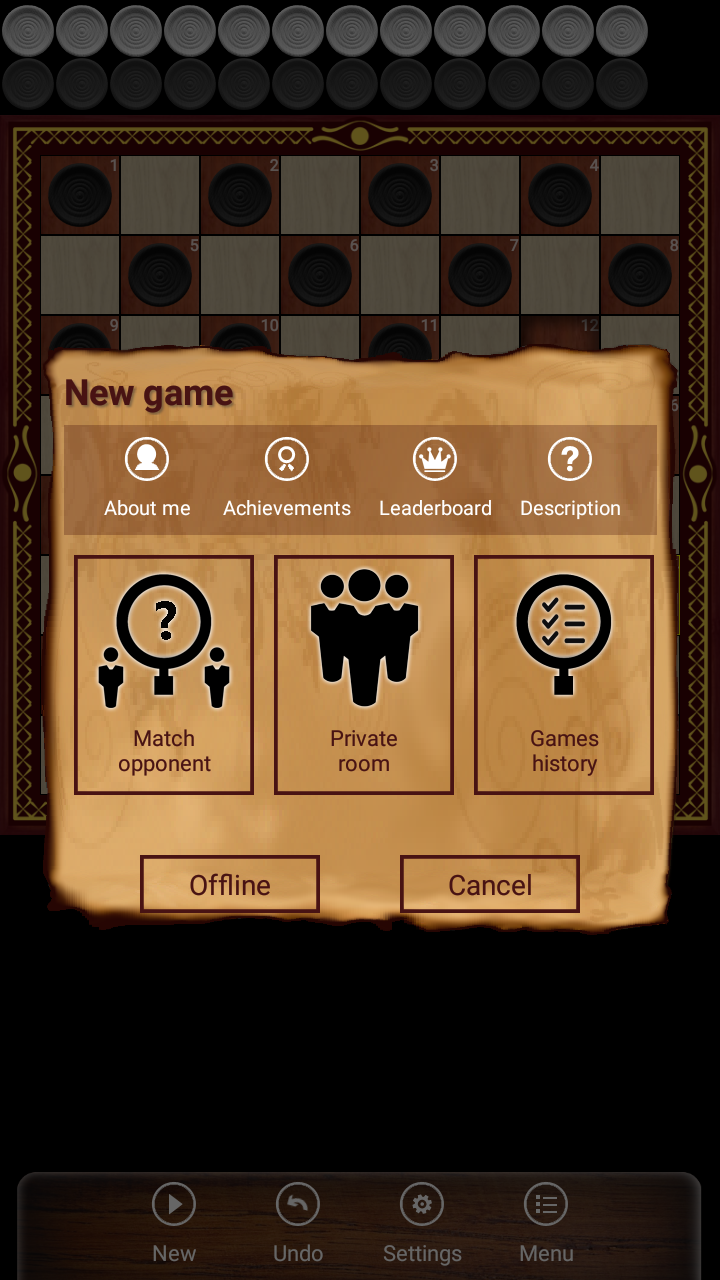Open Settings from the bottom toolbar

(x=422, y=1222)
